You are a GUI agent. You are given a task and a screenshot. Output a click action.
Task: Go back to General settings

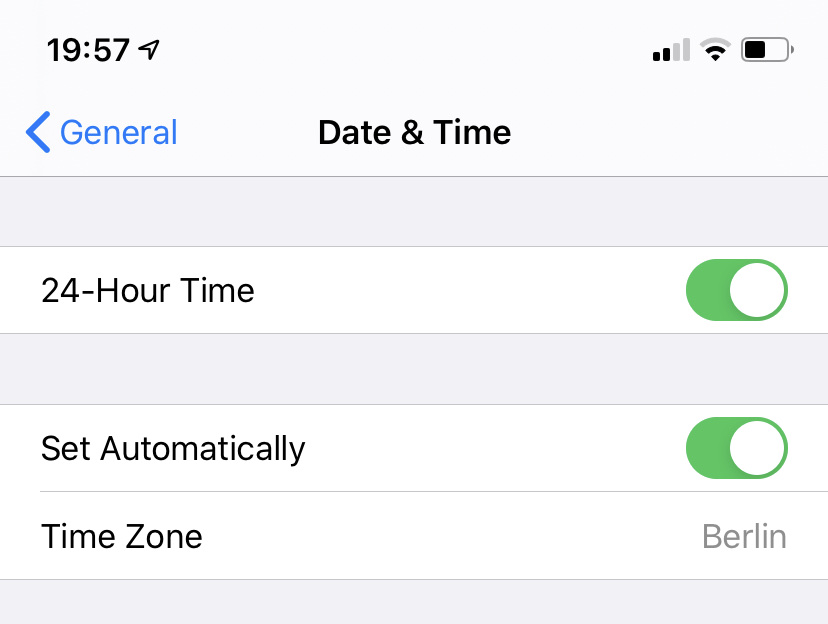(x=102, y=133)
